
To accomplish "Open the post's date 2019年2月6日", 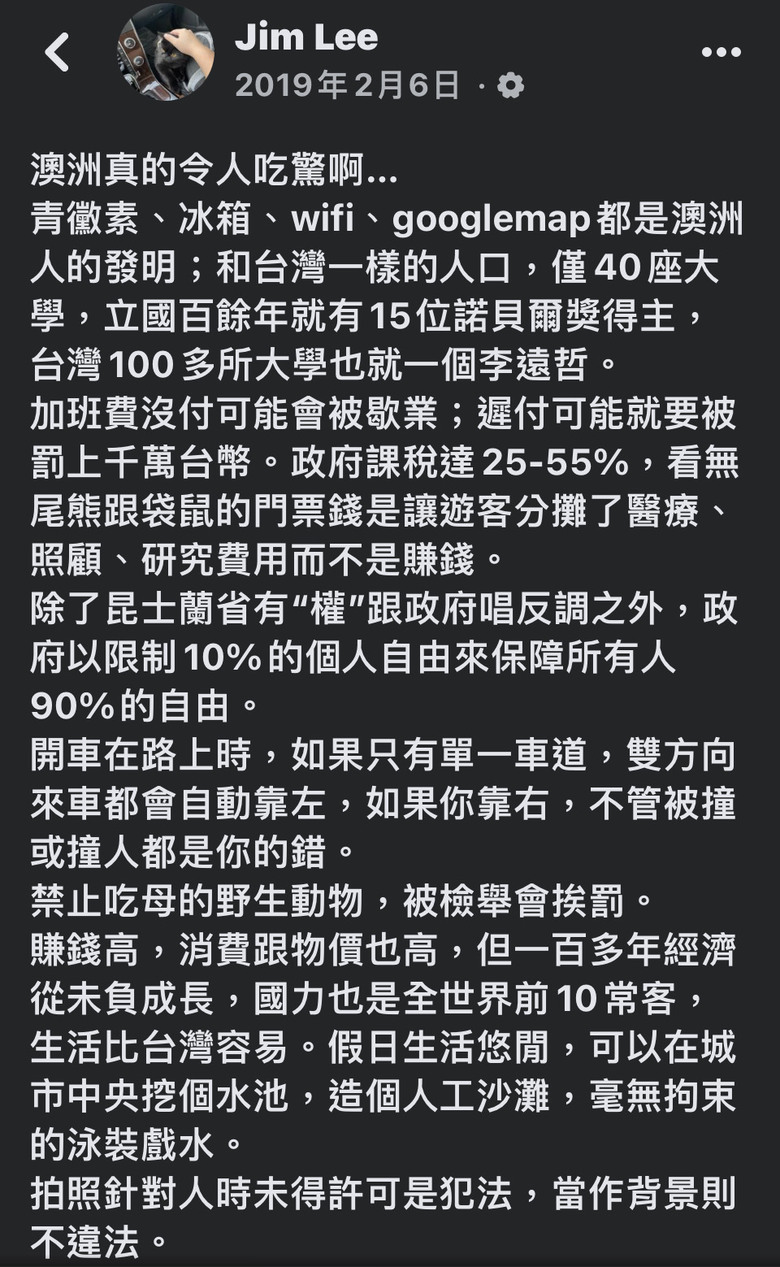I will pos(348,86).
